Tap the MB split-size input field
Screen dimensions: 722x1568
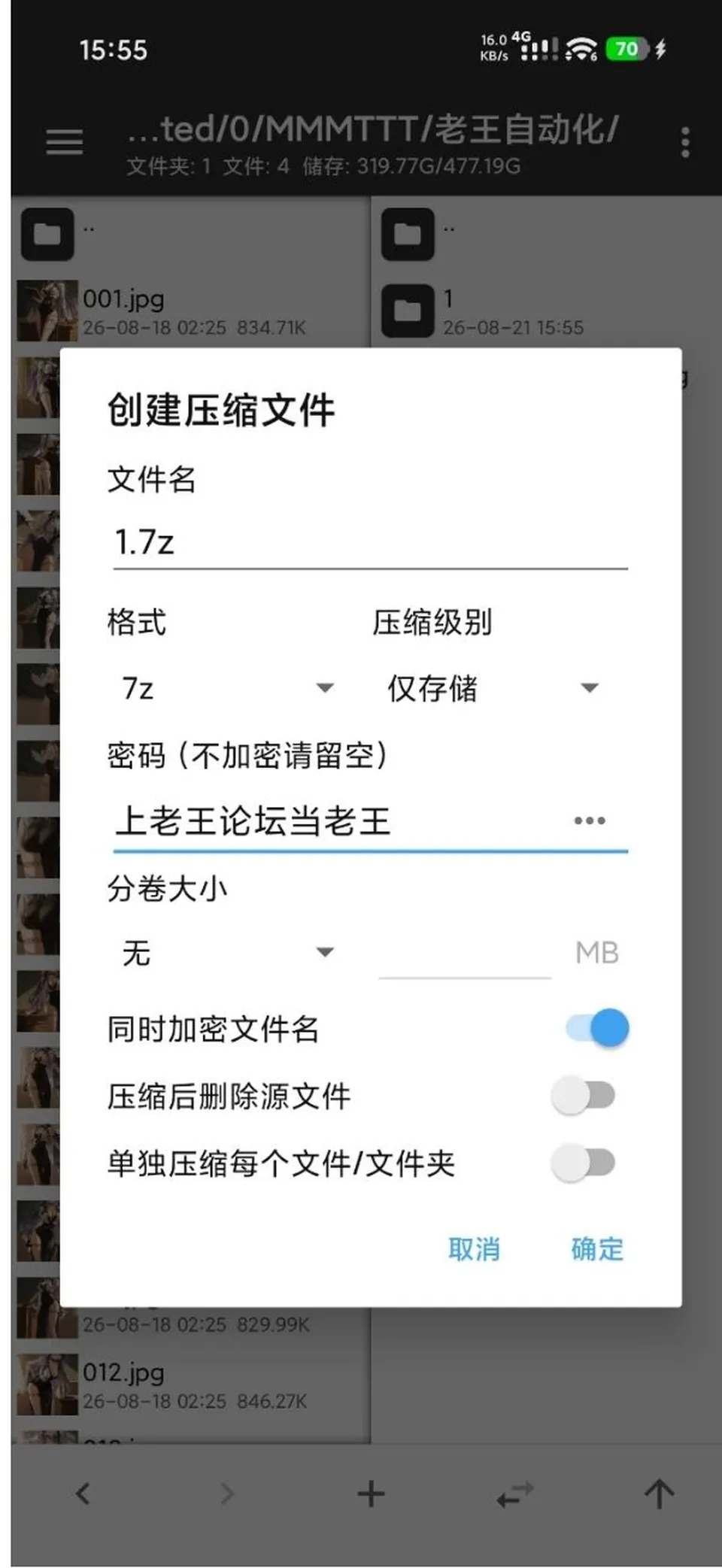465,954
